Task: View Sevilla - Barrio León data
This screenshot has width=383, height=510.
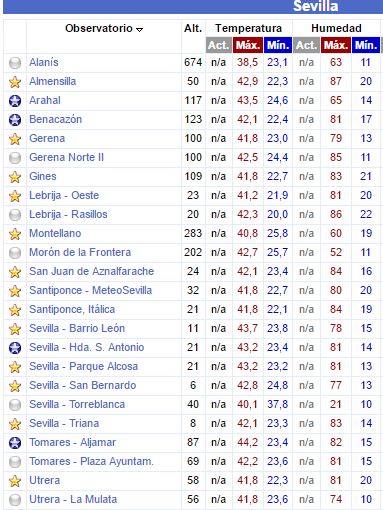Action: point(77,328)
